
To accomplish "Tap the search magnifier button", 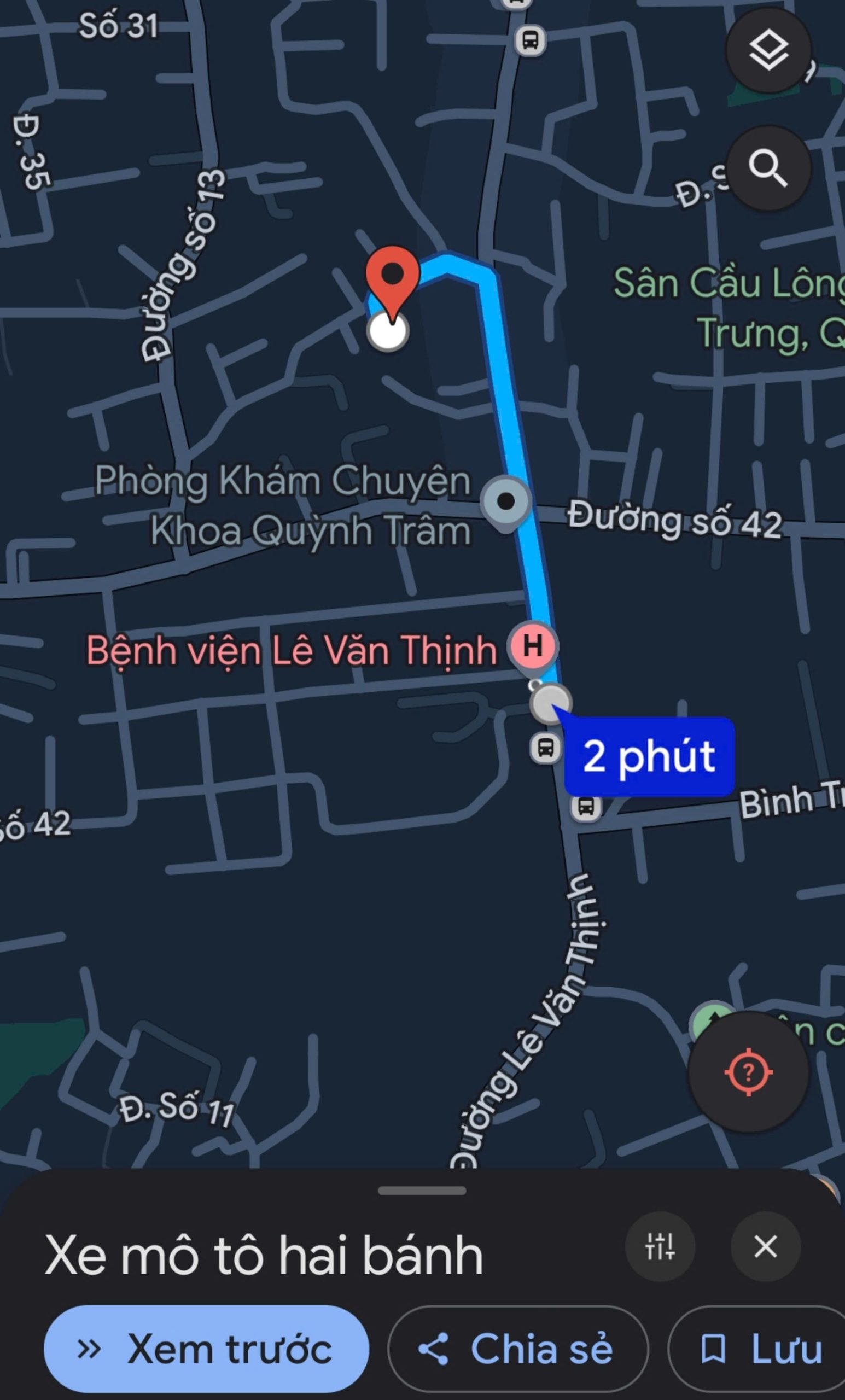I will [768, 168].
